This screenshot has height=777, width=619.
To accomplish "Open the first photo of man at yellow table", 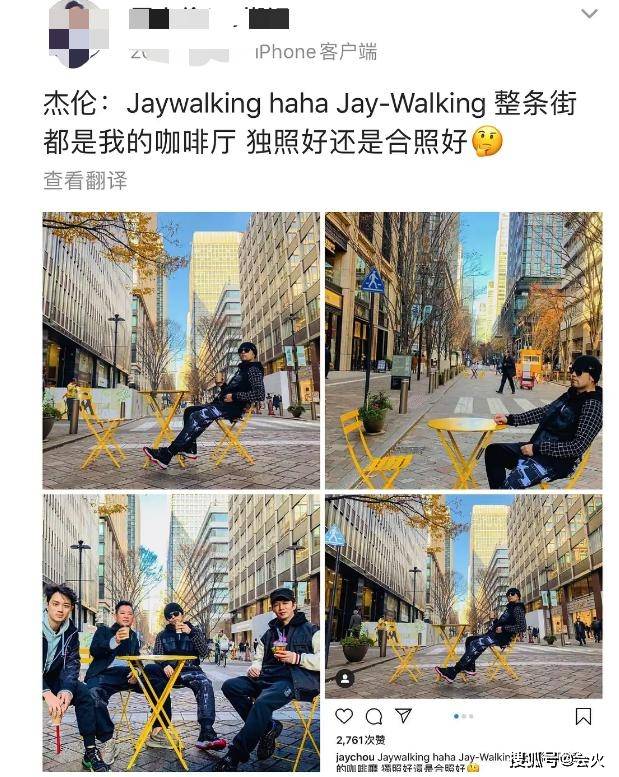I will 181,350.
